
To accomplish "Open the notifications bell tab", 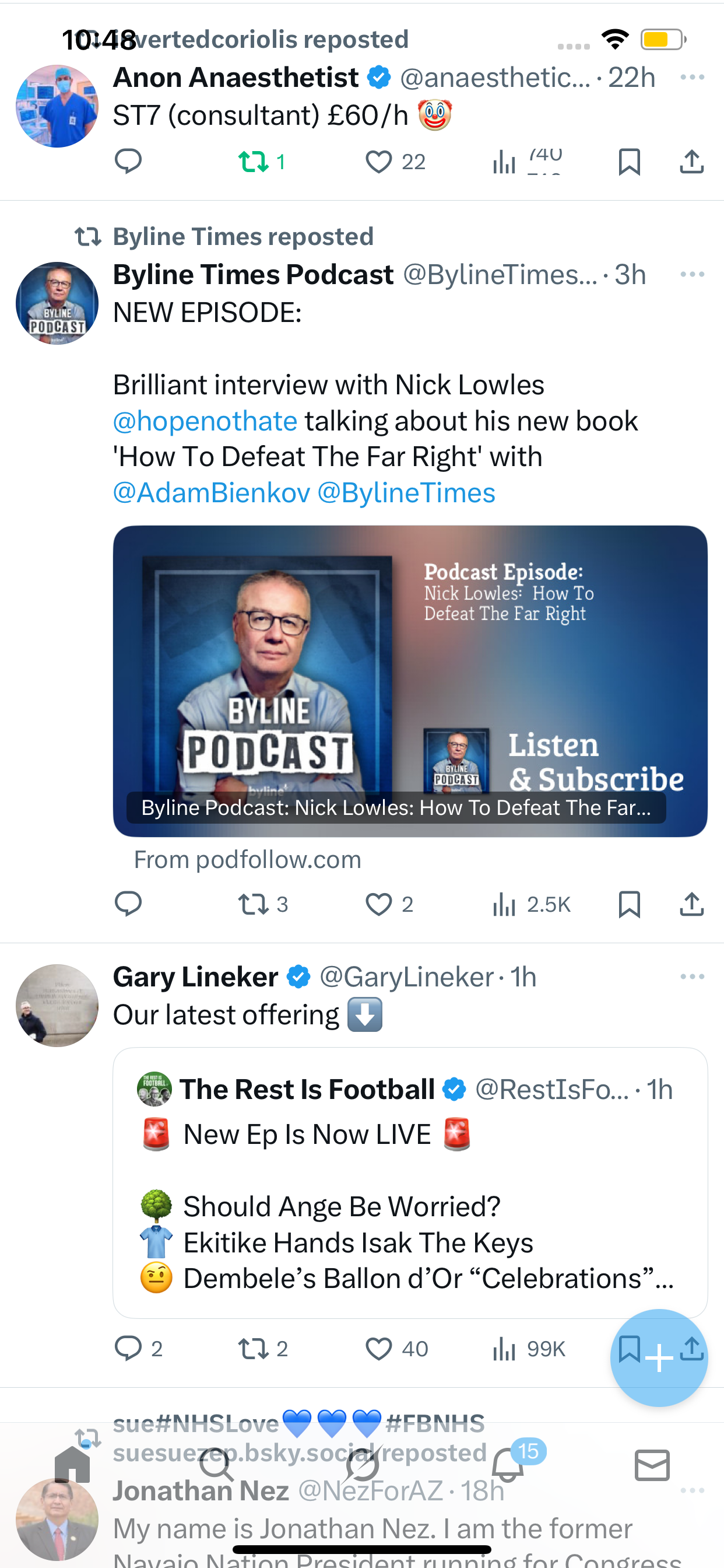I will (508, 1465).
